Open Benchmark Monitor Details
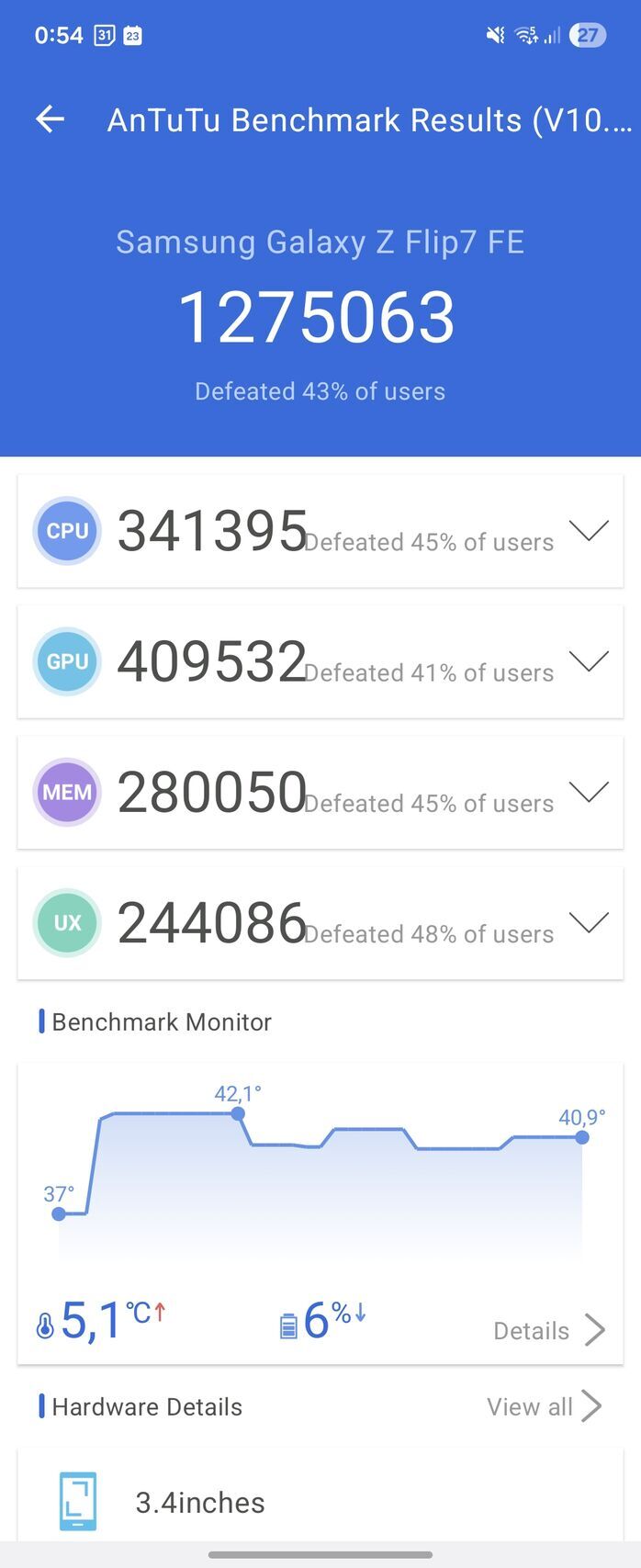Screen dimensions: 641x1568 548,1330
